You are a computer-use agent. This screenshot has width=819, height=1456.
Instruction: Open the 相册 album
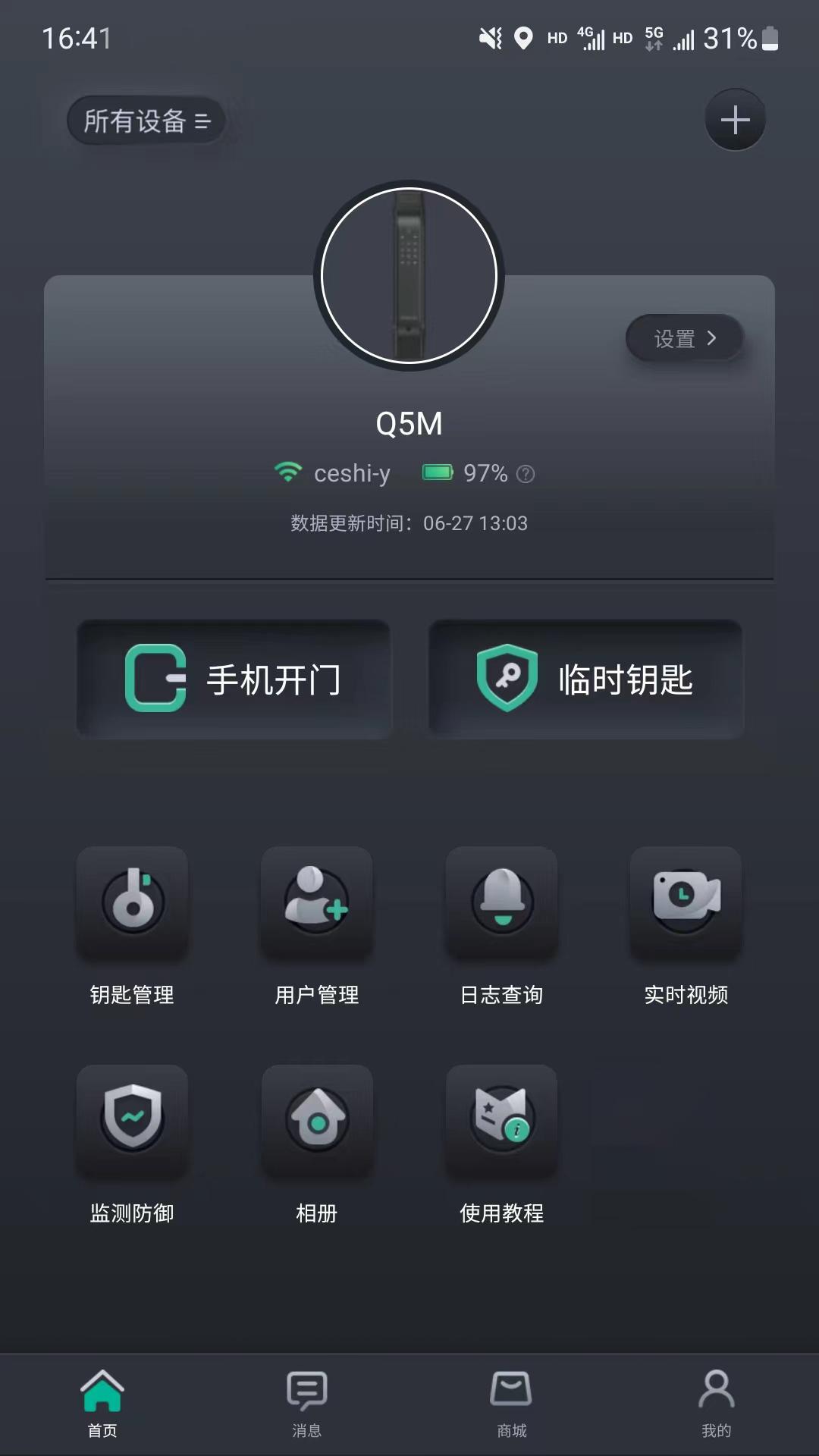(x=317, y=1120)
